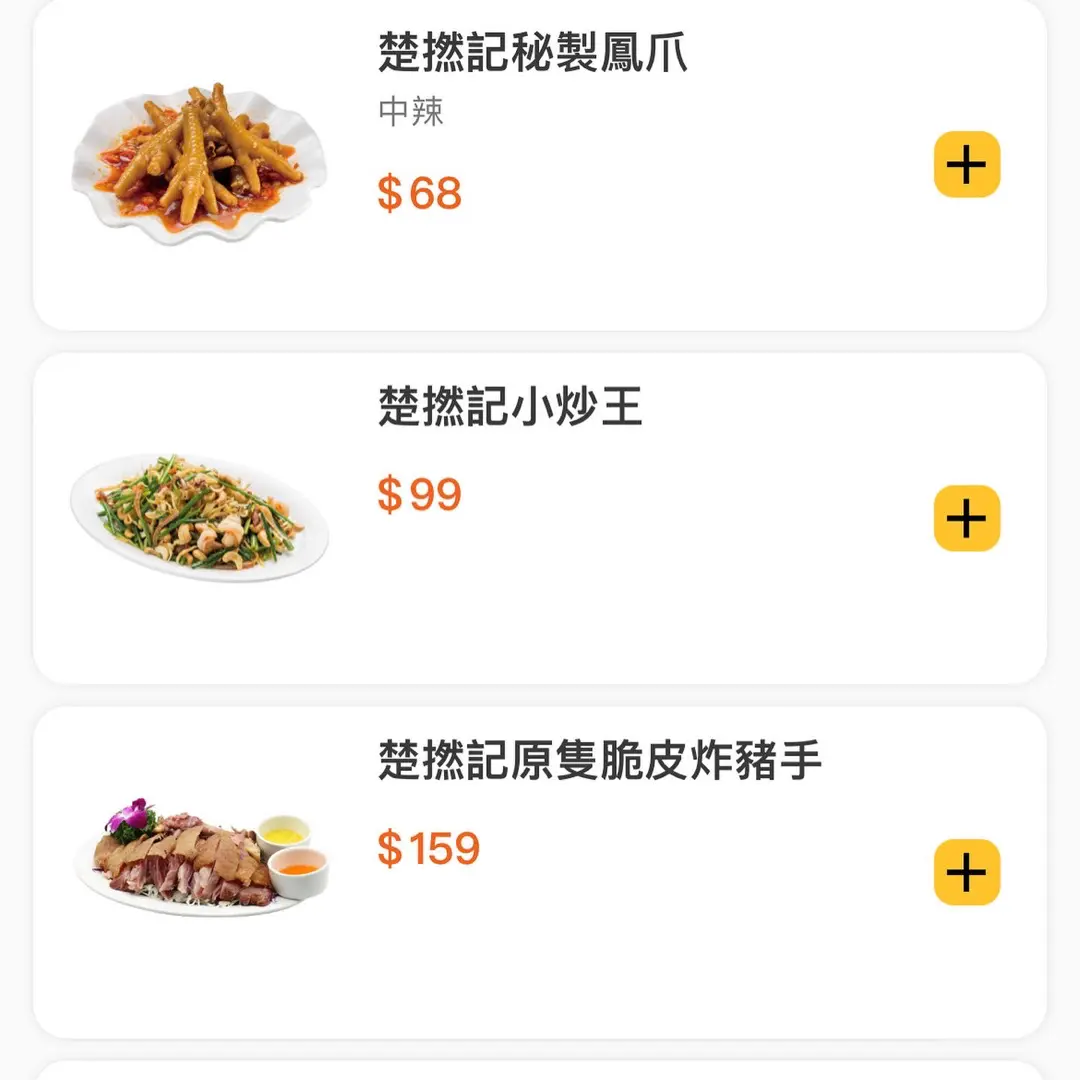The height and width of the screenshot is (1080, 1080).
Task: Add 楚撚記小炒王 to the cart
Action: point(967,518)
